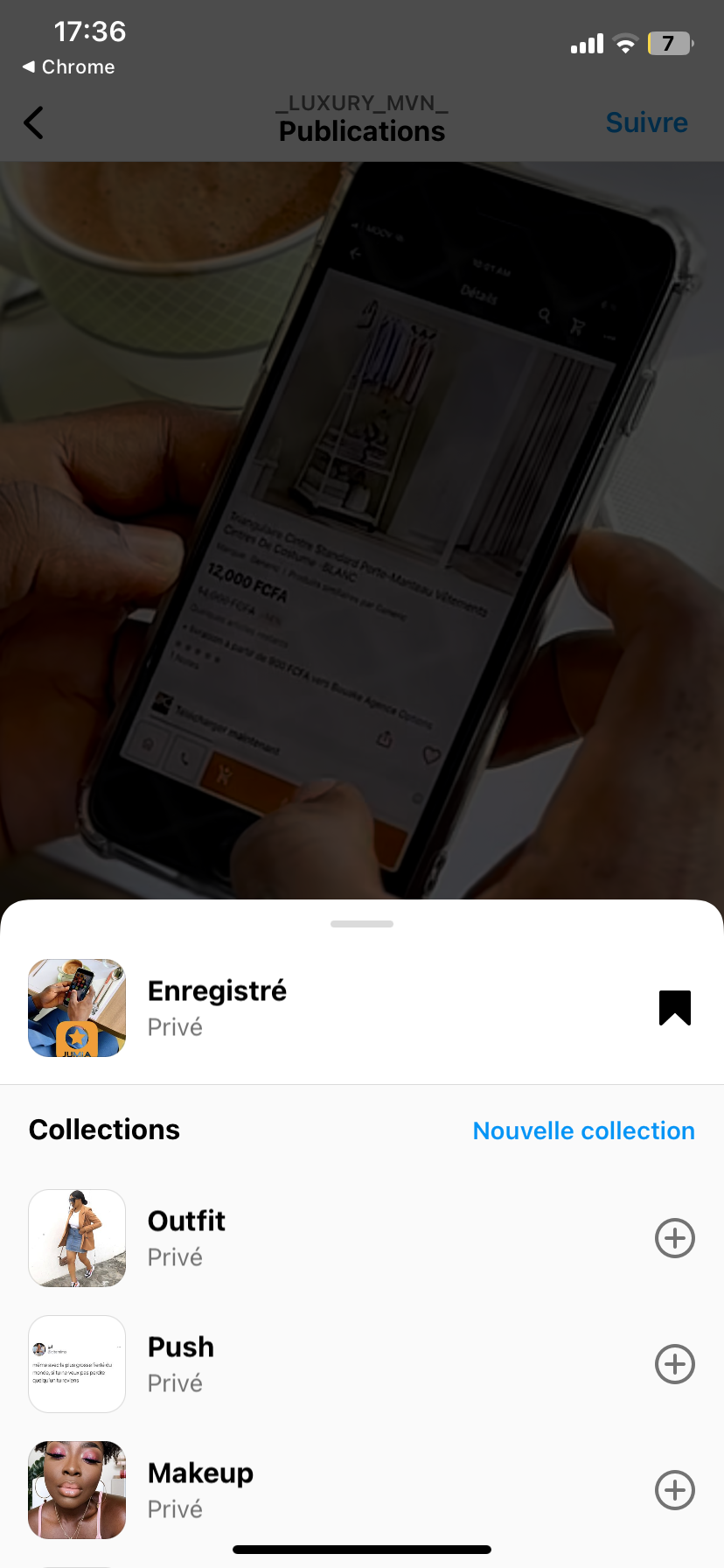This screenshot has height=1568, width=724.
Task: Create a Nouvelle collection
Action: coord(583,1130)
